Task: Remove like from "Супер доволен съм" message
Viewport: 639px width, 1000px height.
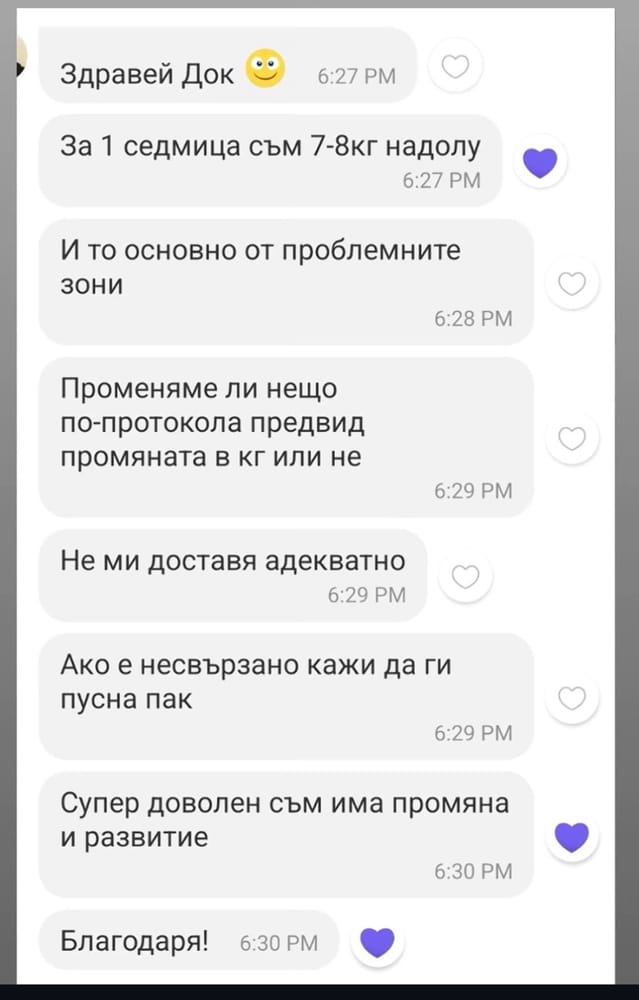Action: 571,837
